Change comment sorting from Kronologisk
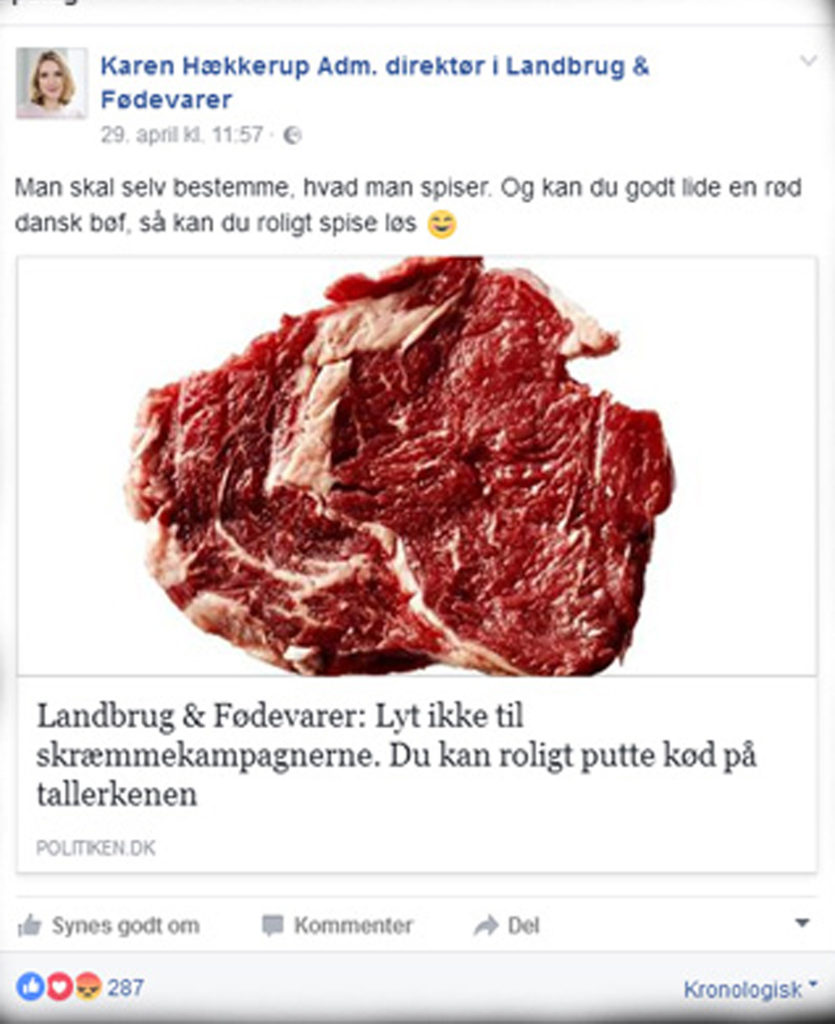 pos(750,989)
